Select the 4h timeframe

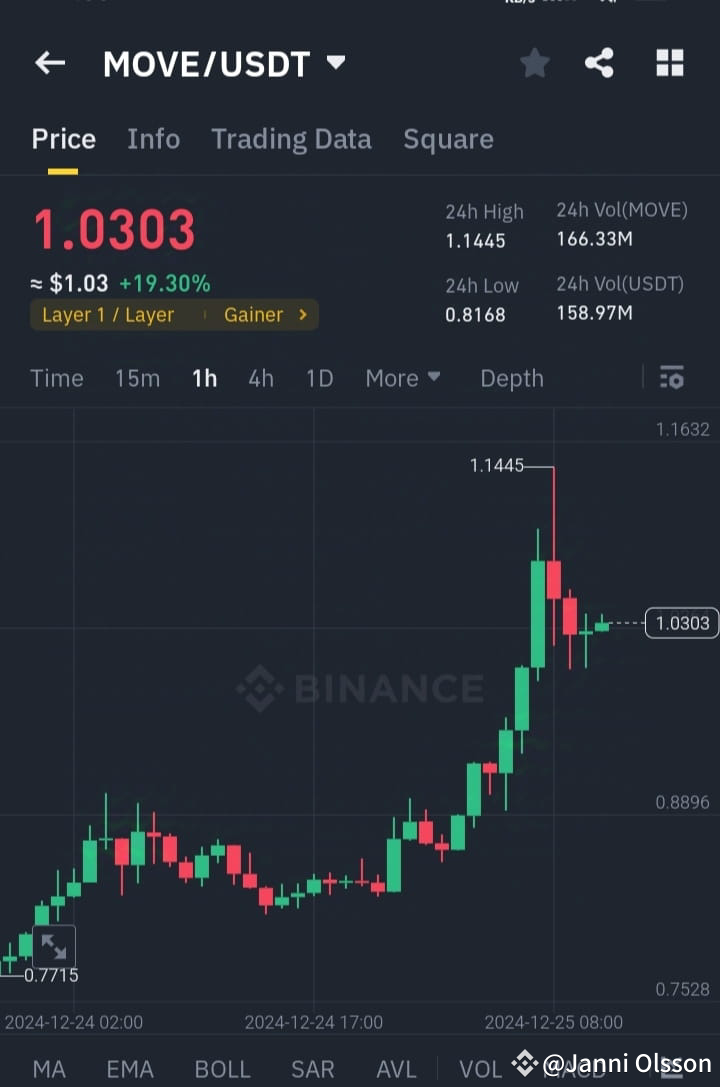[x=261, y=378]
